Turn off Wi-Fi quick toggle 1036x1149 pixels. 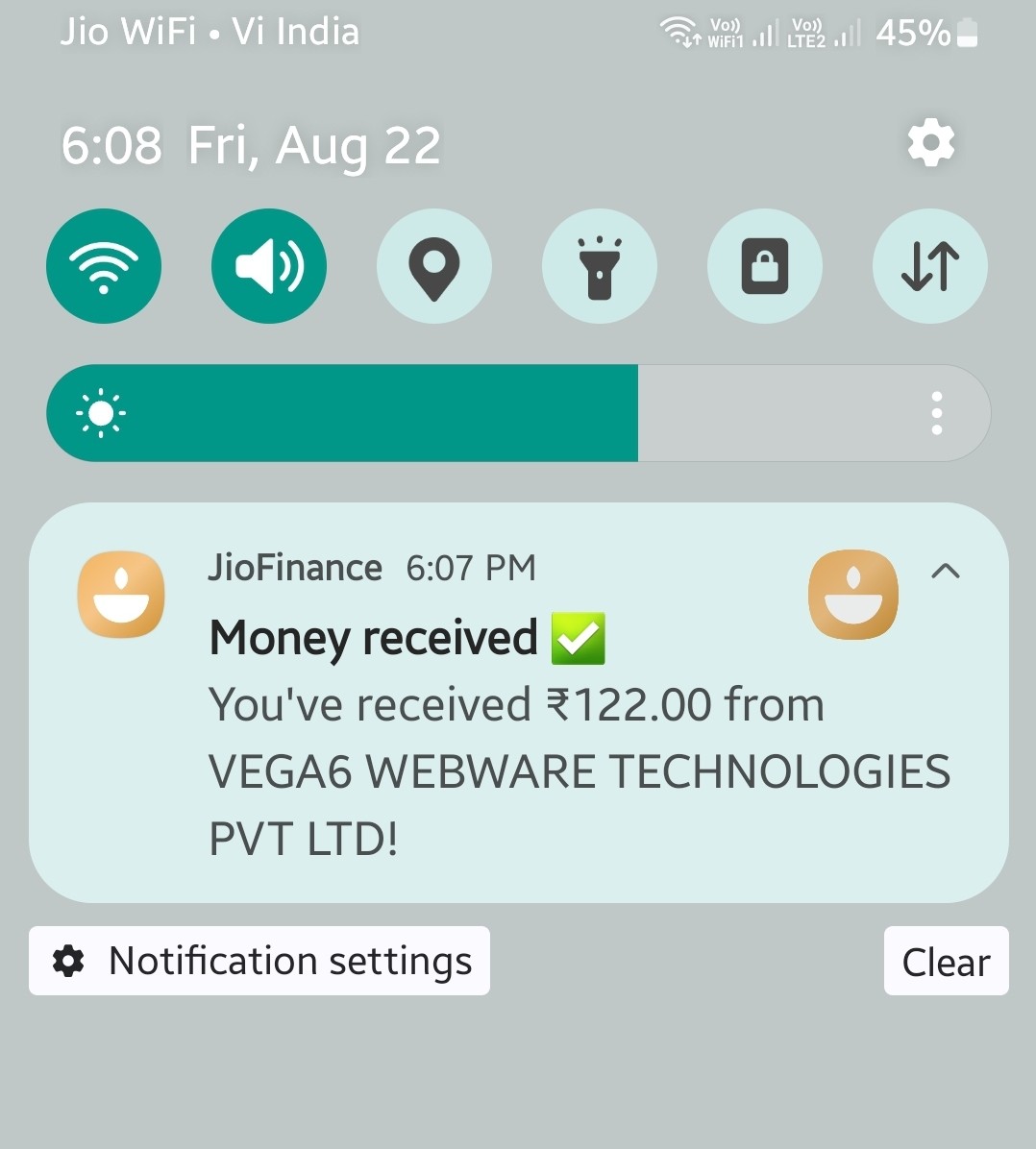click(104, 266)
